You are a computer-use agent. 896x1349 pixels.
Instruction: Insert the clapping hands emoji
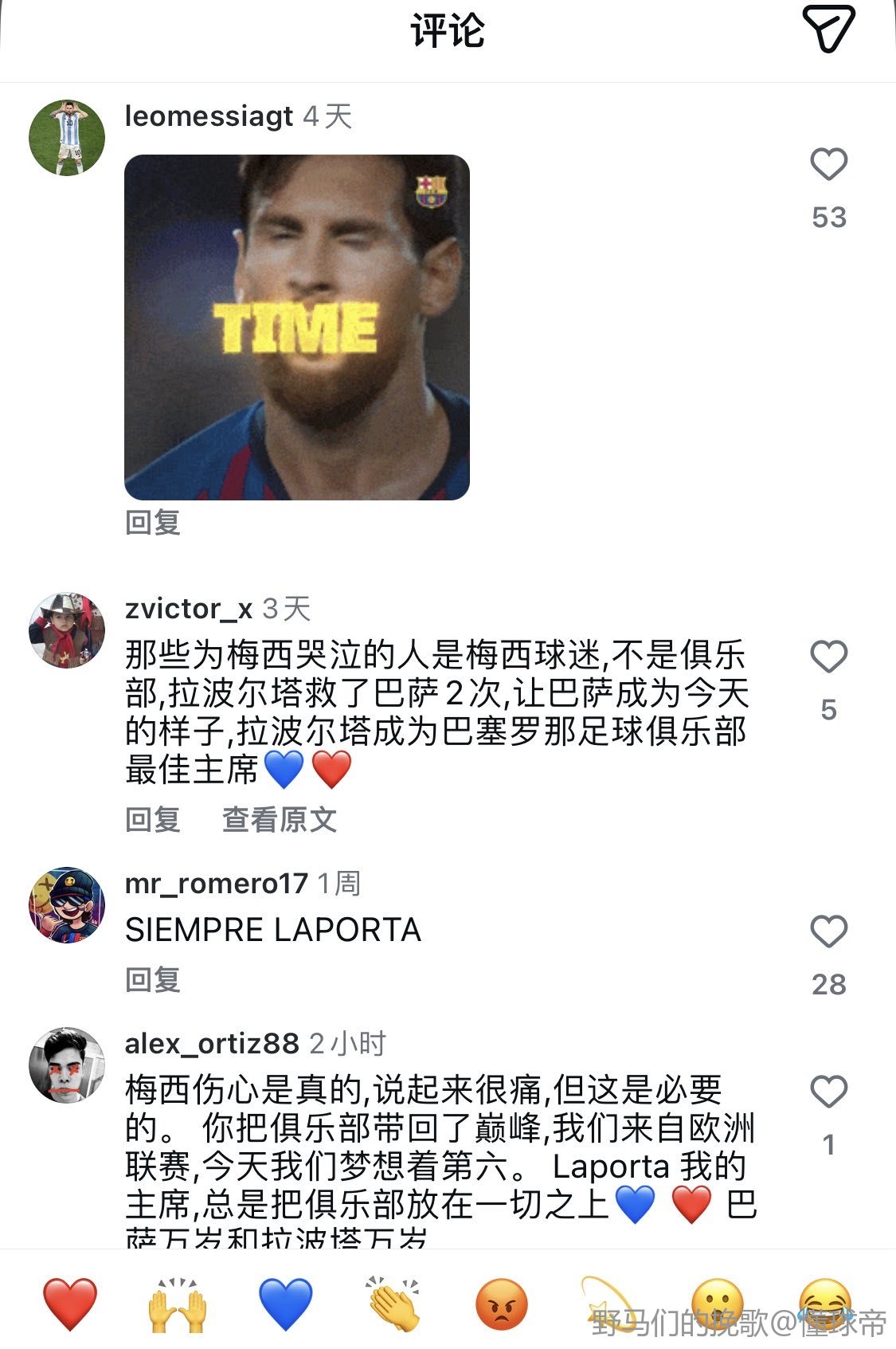coord(393,1304)
